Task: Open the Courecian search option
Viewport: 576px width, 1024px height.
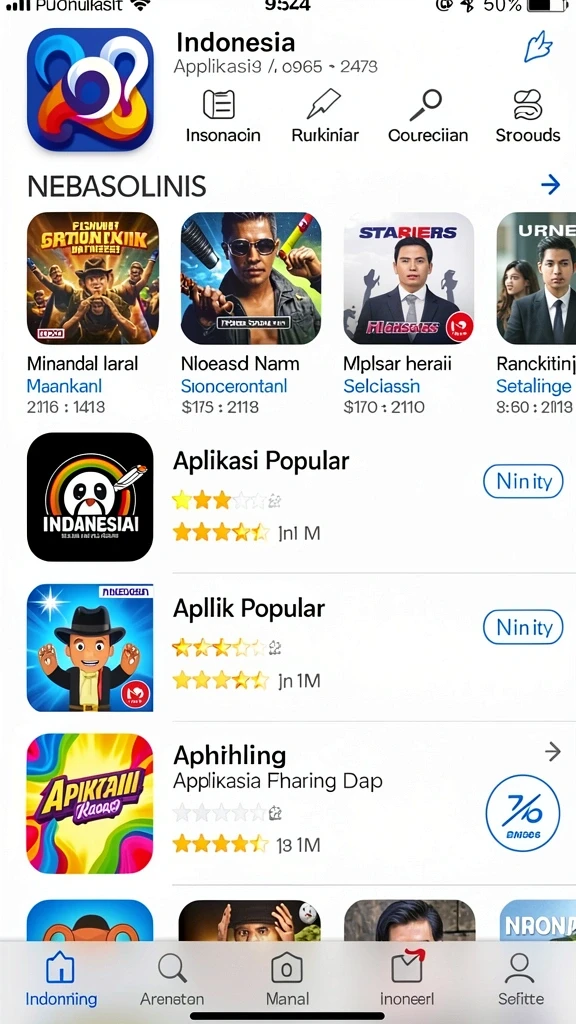Action: [x=428, y=116]
